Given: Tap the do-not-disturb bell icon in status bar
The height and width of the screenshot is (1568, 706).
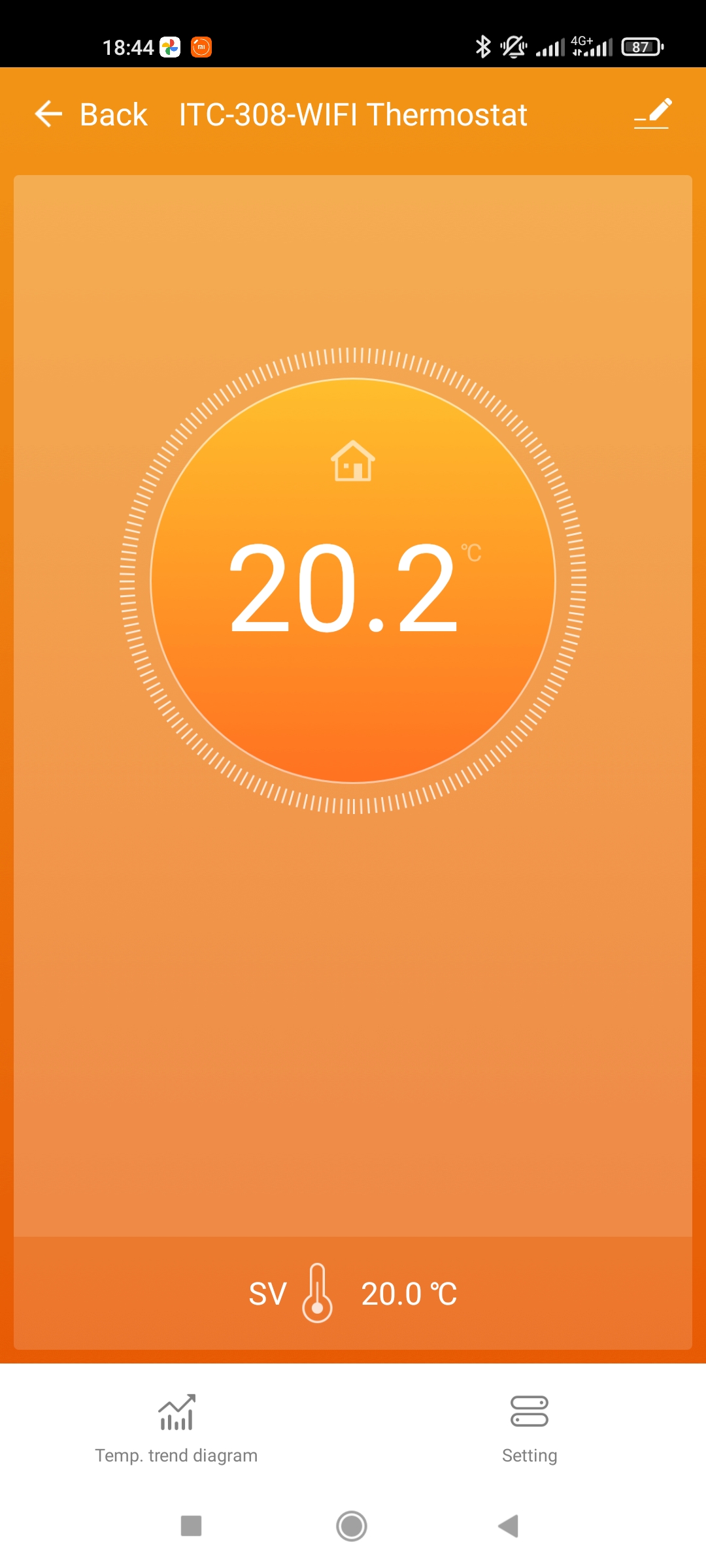Looking at the screenshot, I should pos(514,47).
